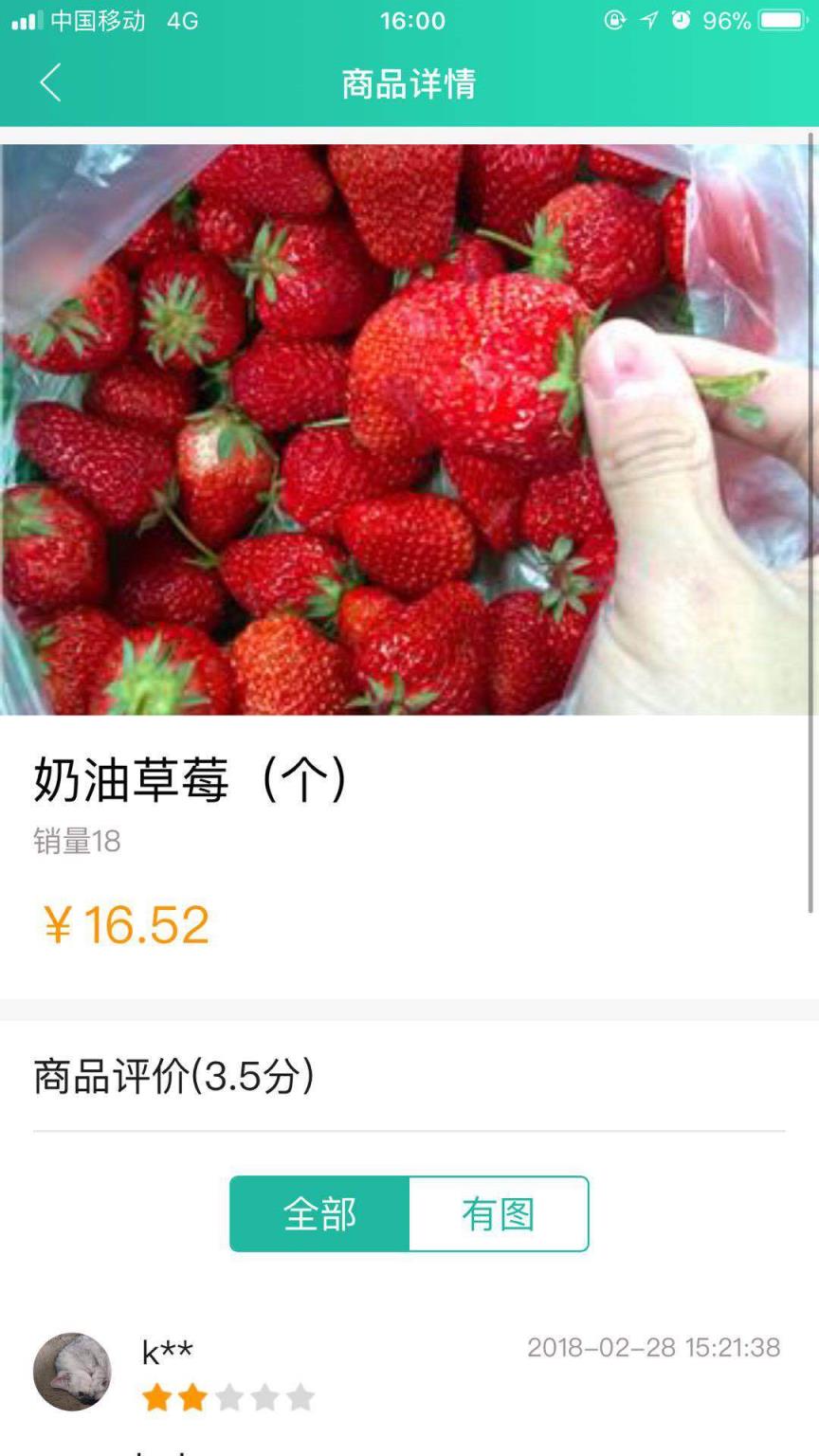Tap the 4G network indicator

[180, 21]
